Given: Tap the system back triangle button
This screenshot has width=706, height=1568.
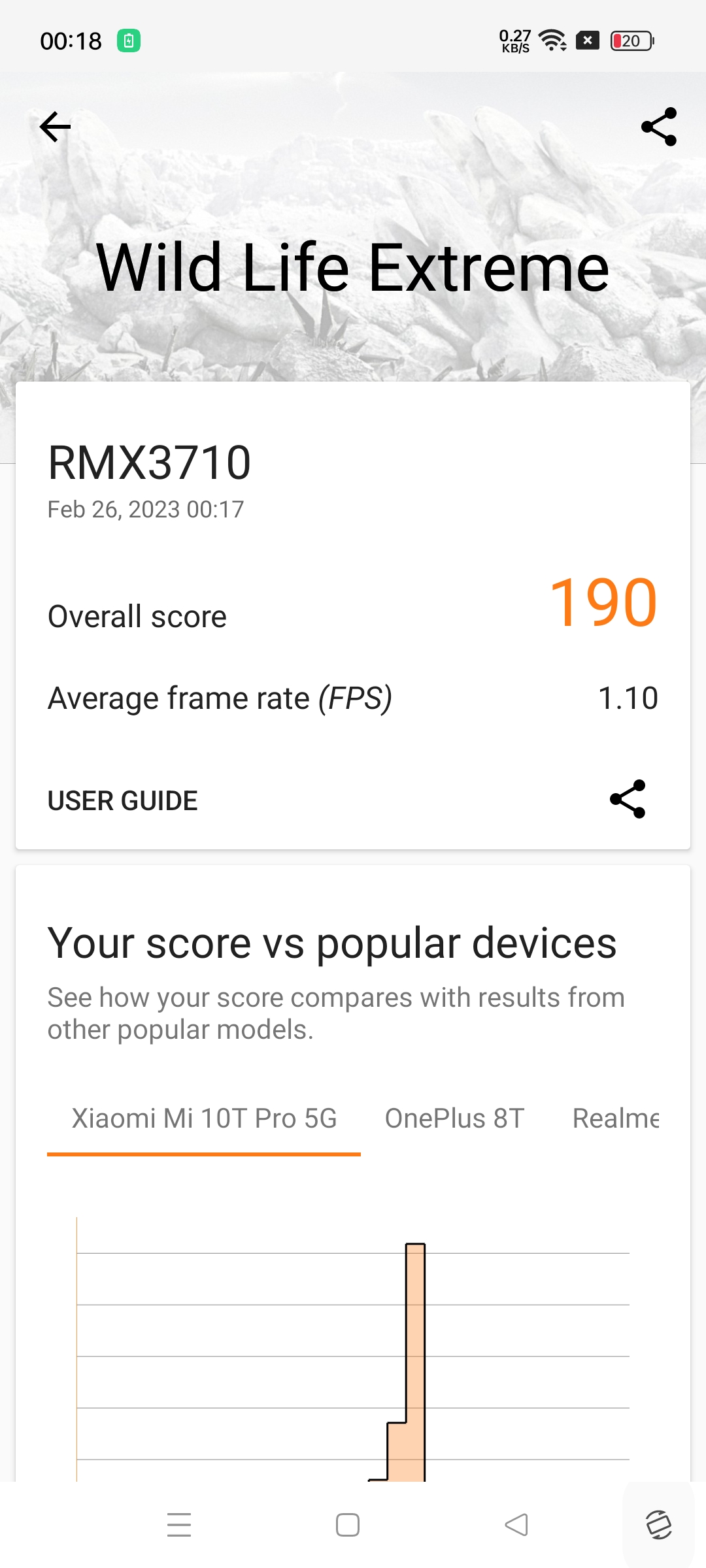Looking at the screenshot, I should 516,1525.
